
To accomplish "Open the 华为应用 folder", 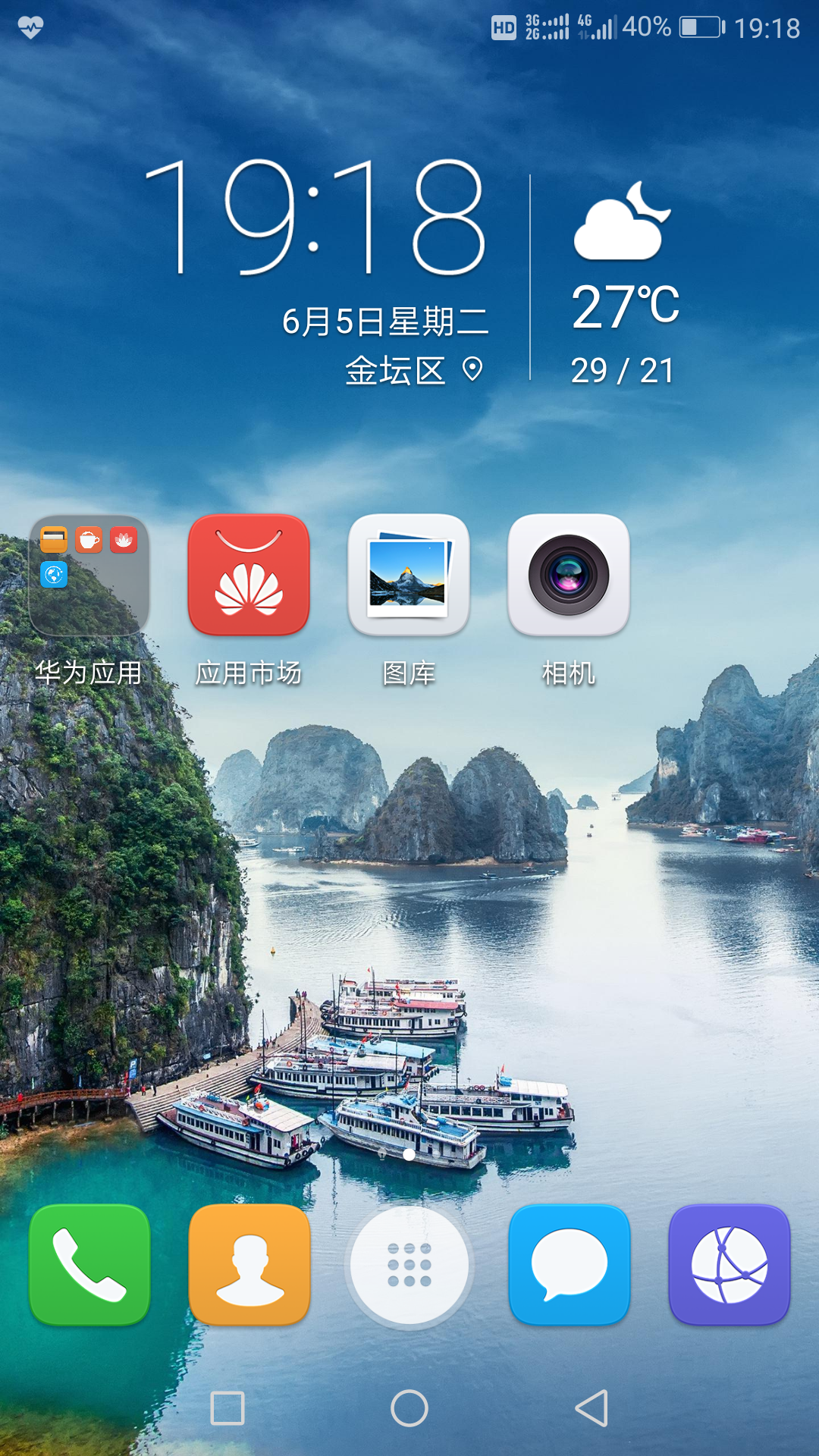I will pyautogui.click(x=89, y=575).
